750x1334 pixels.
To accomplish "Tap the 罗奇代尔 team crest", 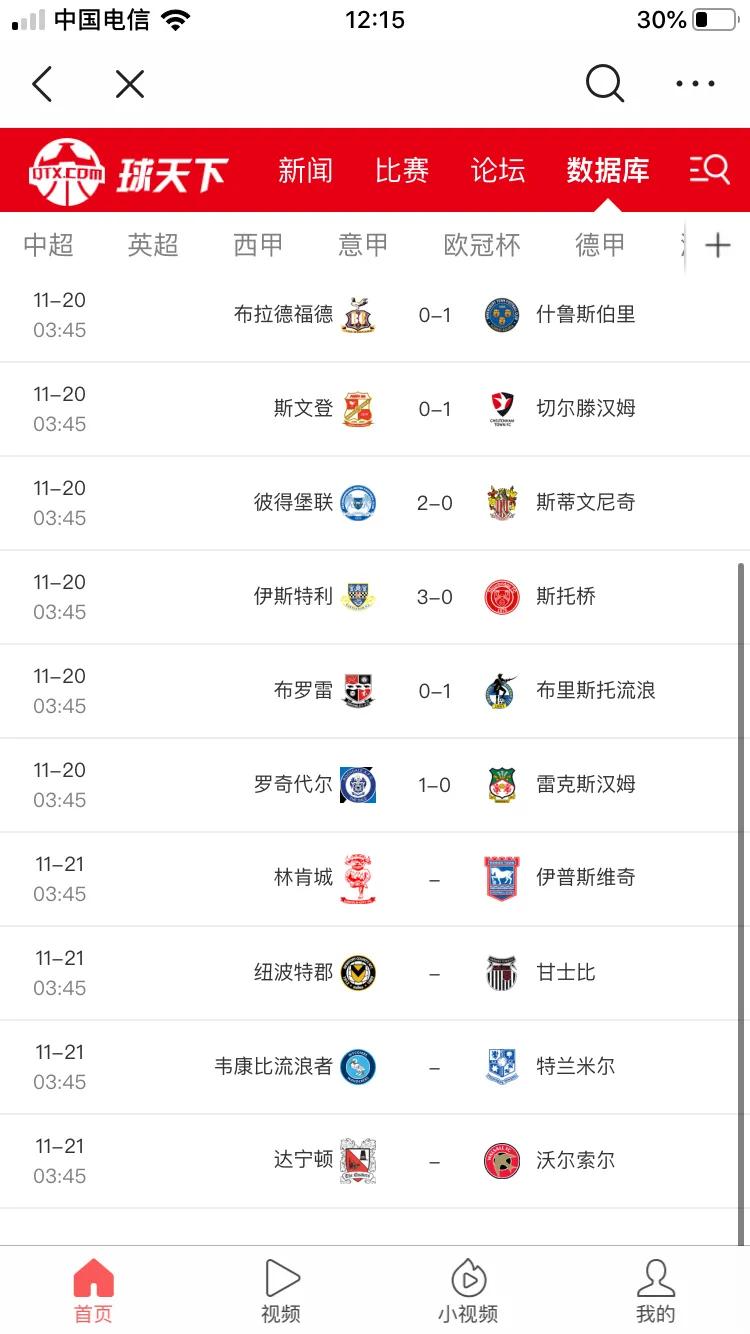I will coord(358,785).
